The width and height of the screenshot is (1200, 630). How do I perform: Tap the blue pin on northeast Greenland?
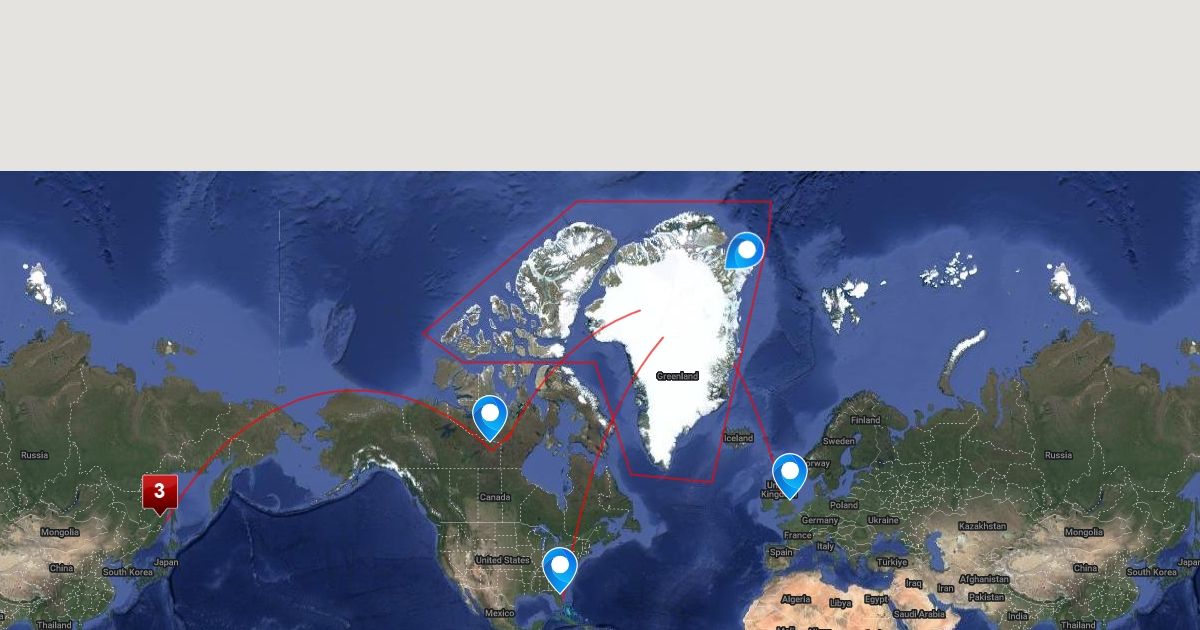point(745,250)
